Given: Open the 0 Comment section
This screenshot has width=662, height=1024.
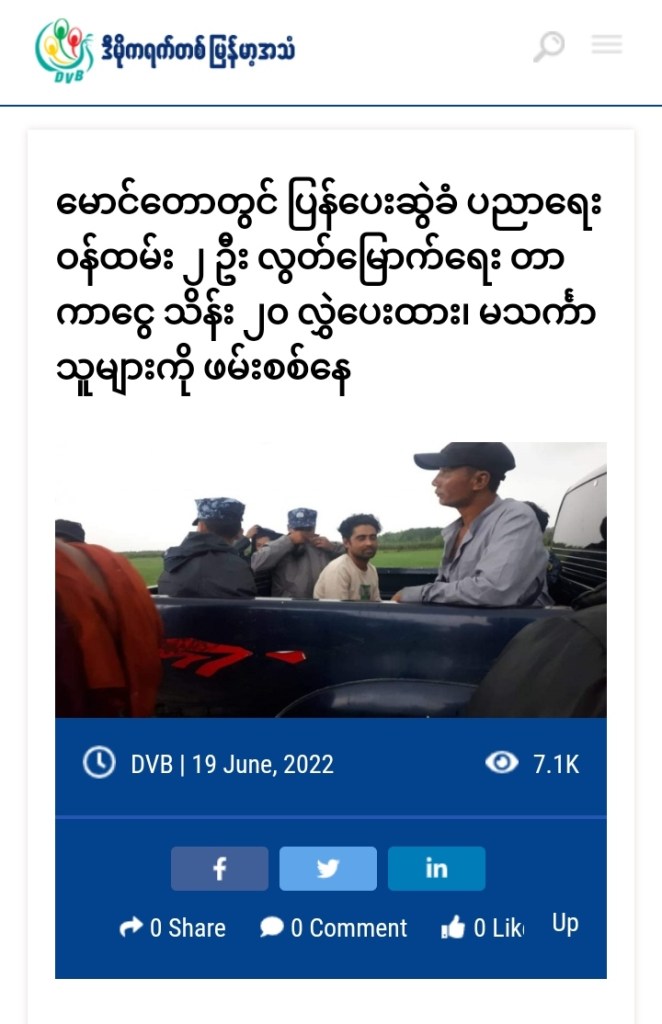Looking at the screenshot, I should (334, 928).
